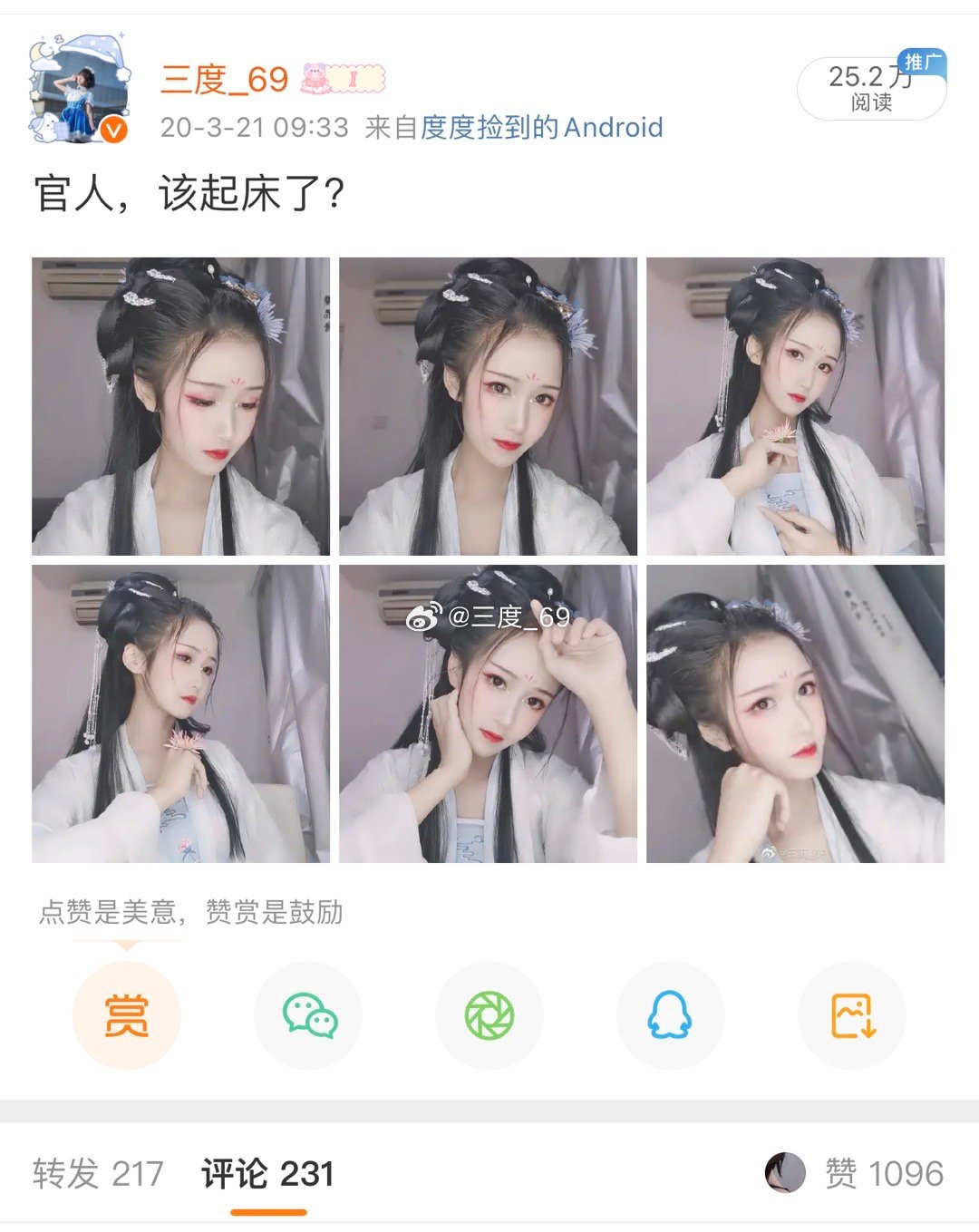Share the post to WeChat
This screenshot has height=1232, width=979.
(x=308, y=1015)
